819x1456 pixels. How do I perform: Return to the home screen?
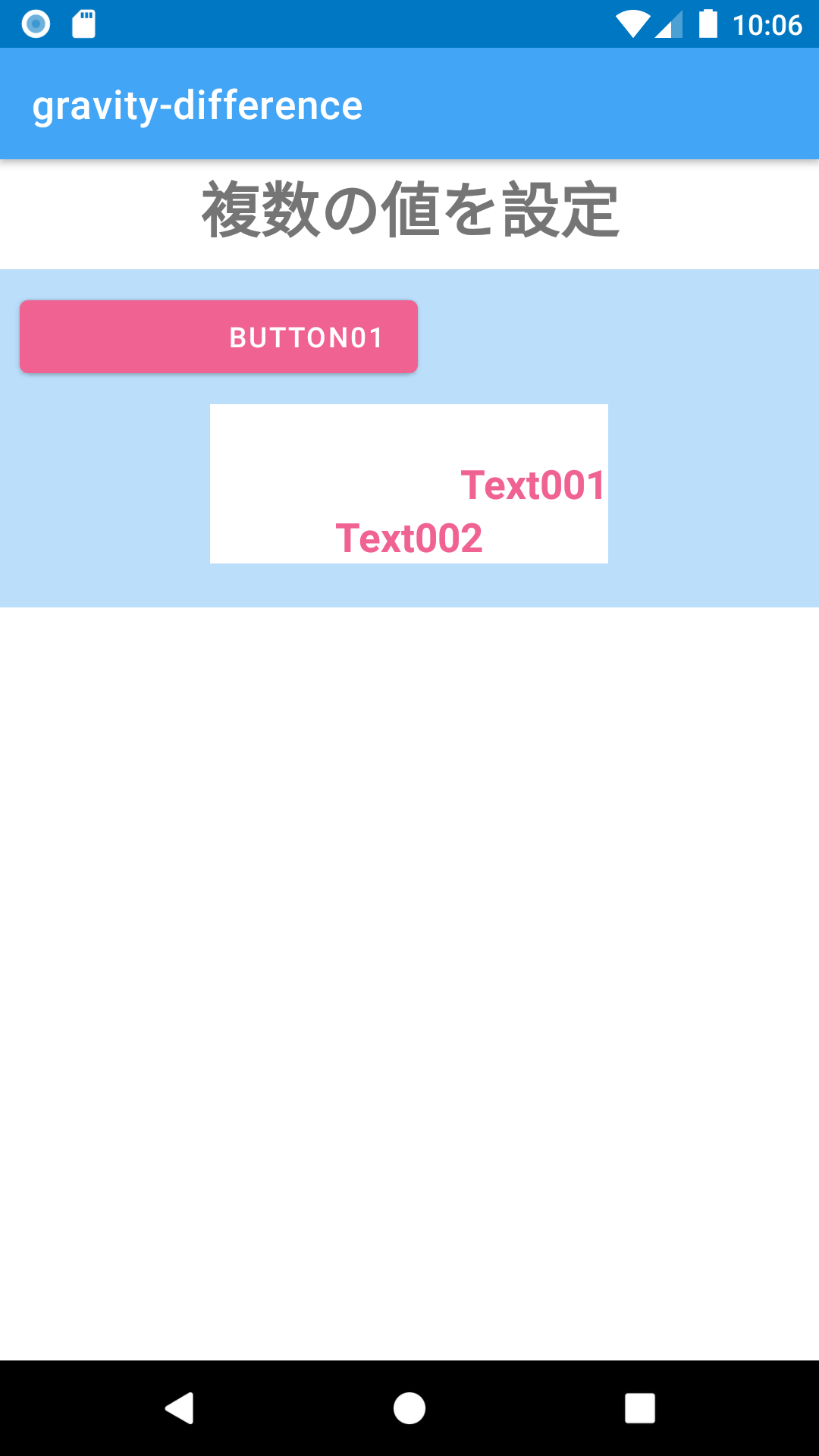click(409, 1408)
